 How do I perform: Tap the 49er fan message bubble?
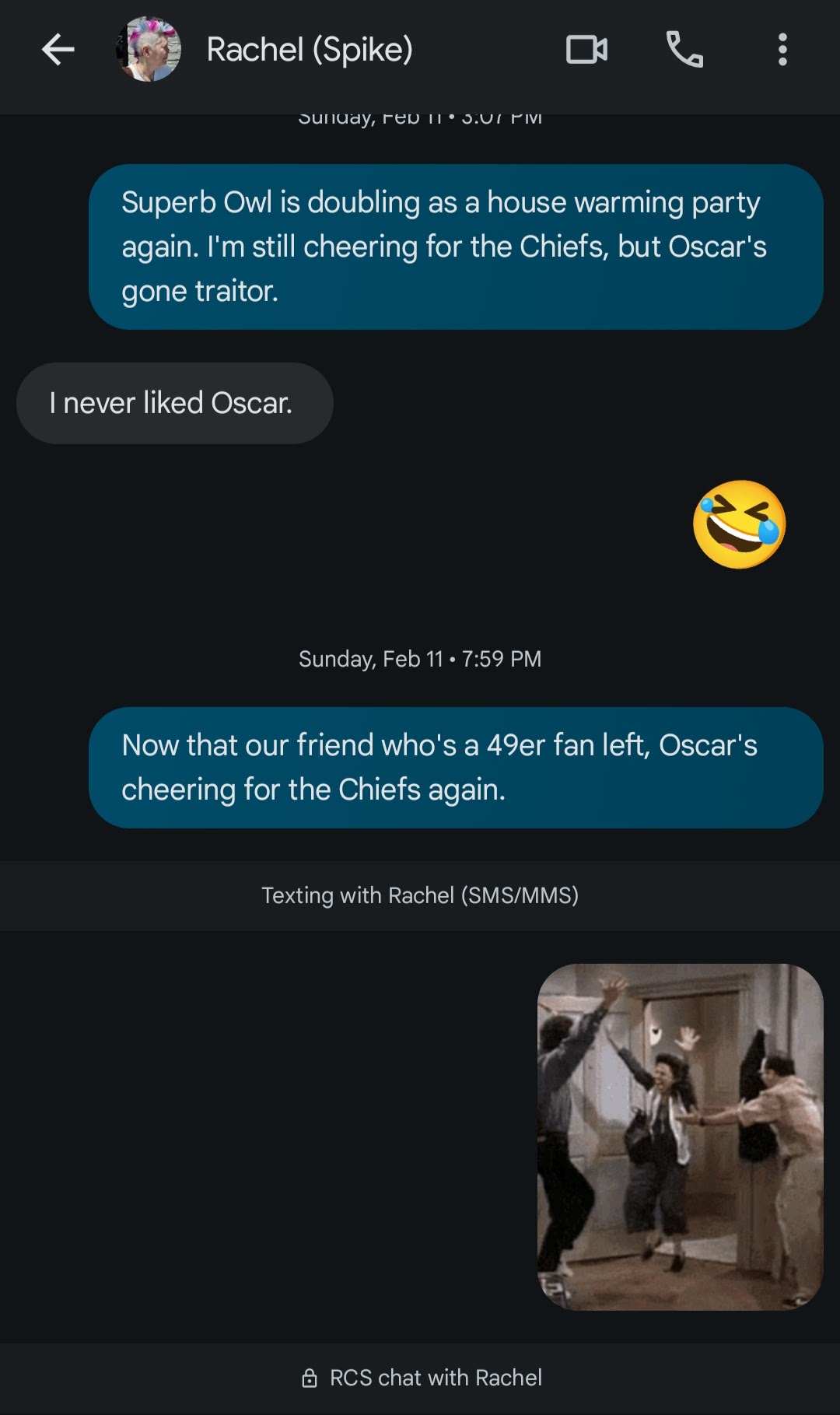click(x=455, y=767)
